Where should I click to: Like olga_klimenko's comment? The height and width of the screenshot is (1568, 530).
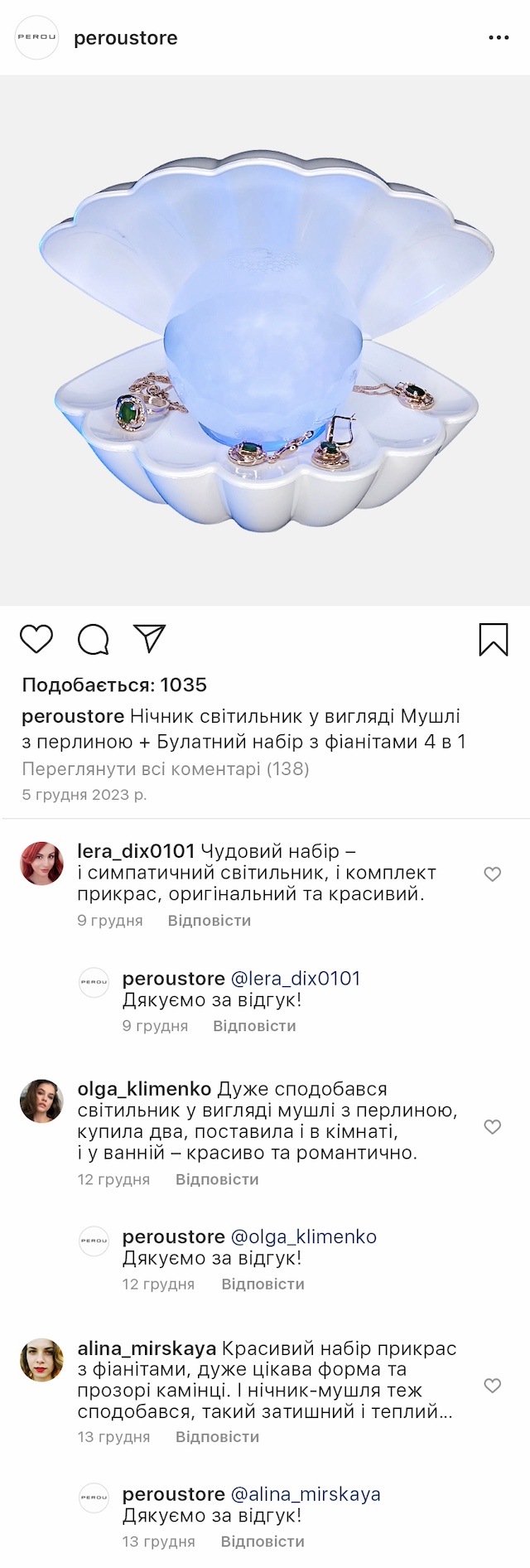(493, 1127)
